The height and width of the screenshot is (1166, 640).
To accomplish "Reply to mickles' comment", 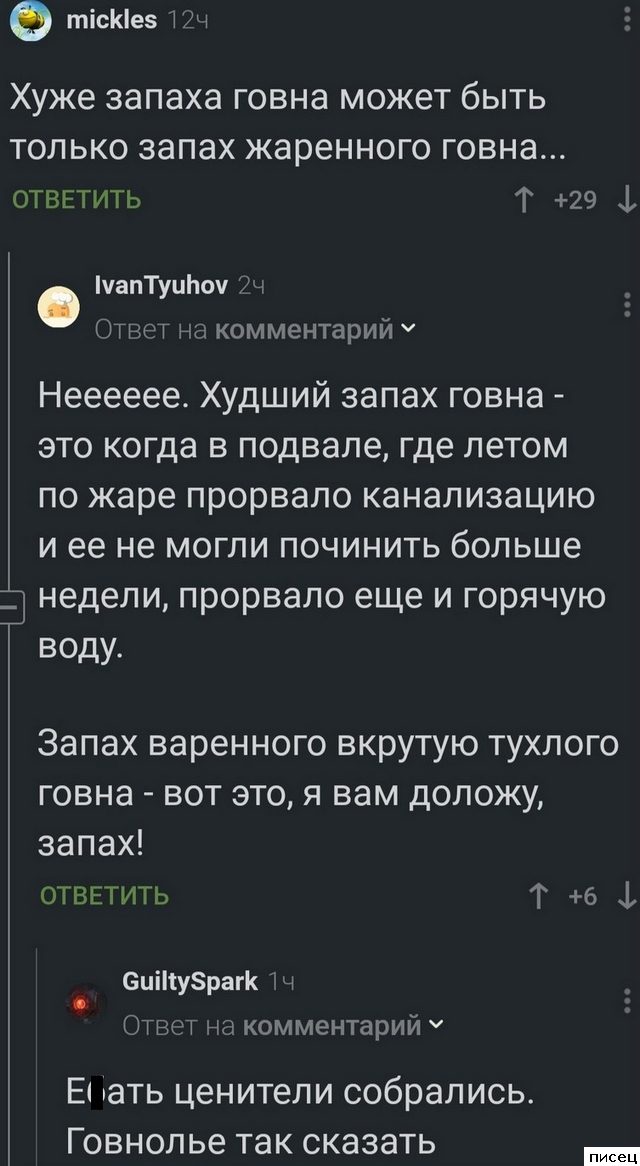I will click(76, 200).
